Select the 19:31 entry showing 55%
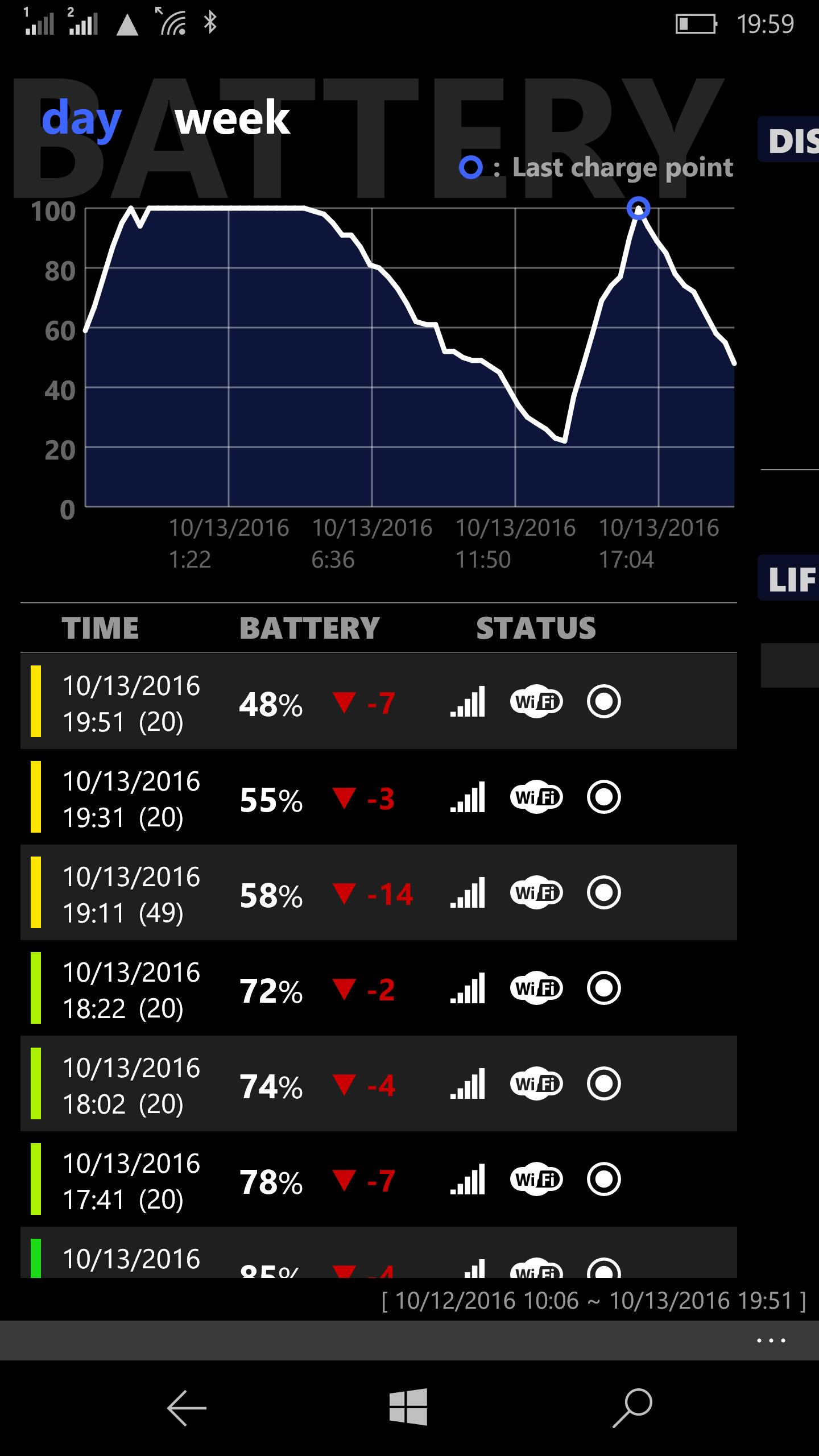The height and width of the screenshot is (1456, 819). 379,797
